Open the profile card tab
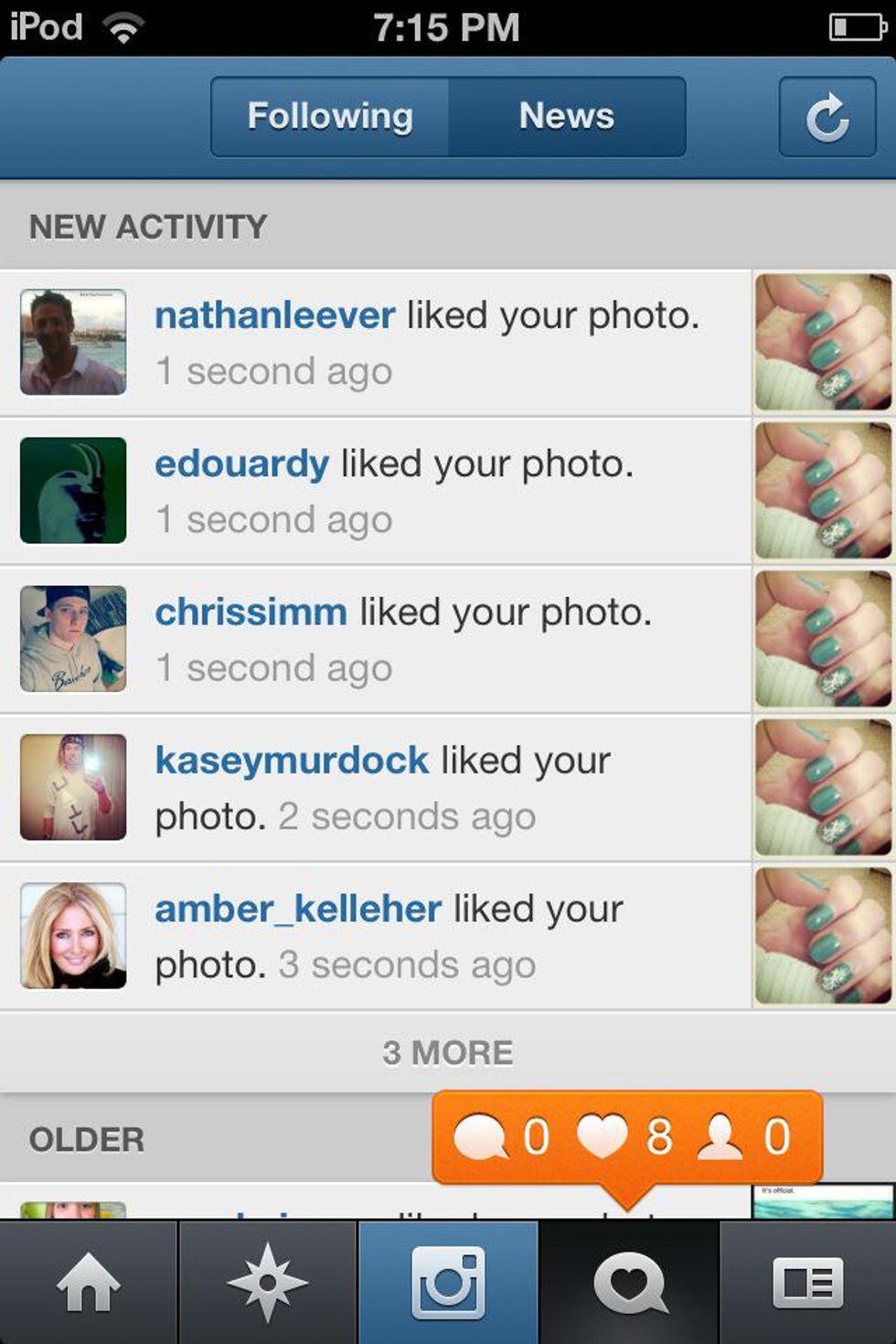The image size is (896, 1344). (x=808, y=1283)
